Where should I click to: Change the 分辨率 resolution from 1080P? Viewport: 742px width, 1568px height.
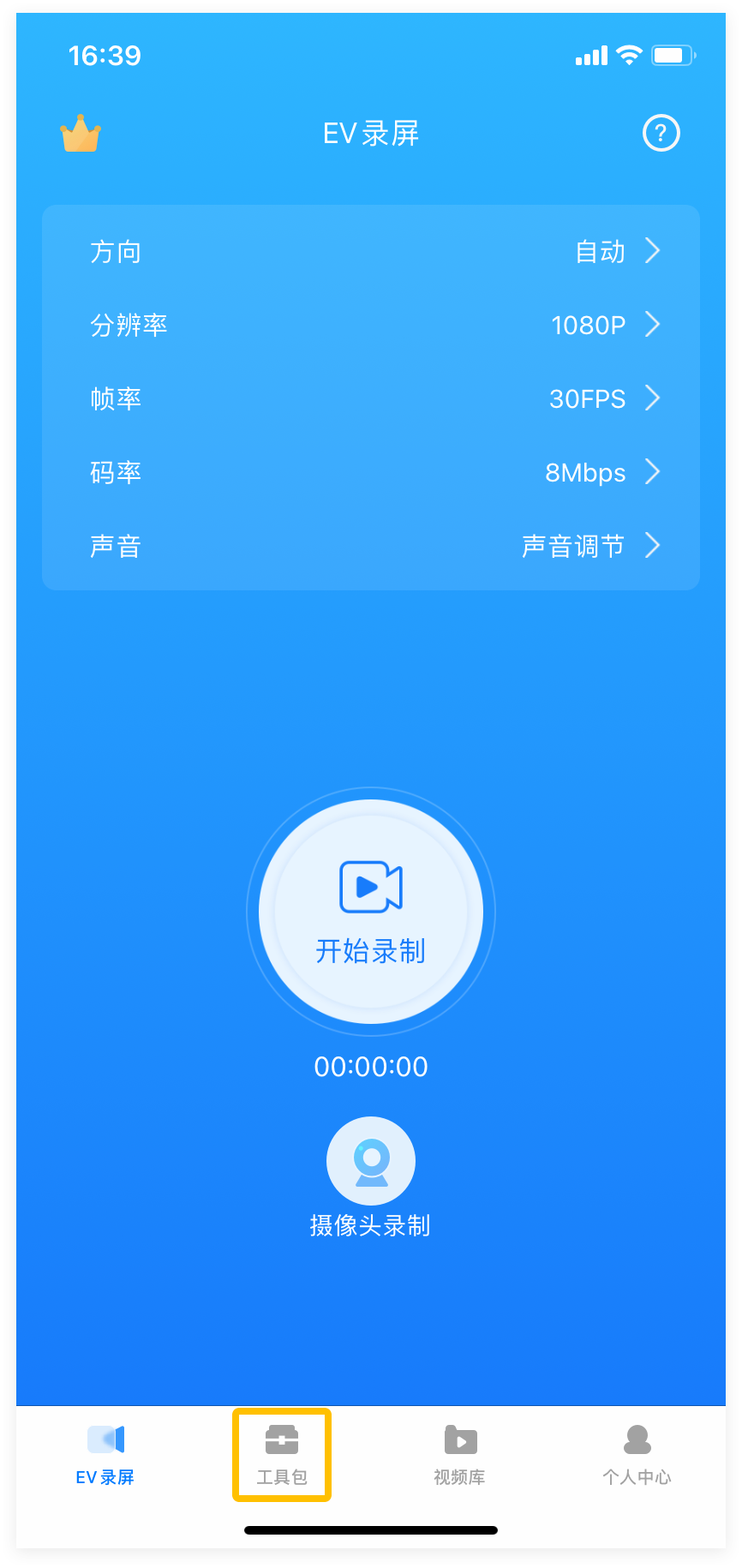(371, 325)
